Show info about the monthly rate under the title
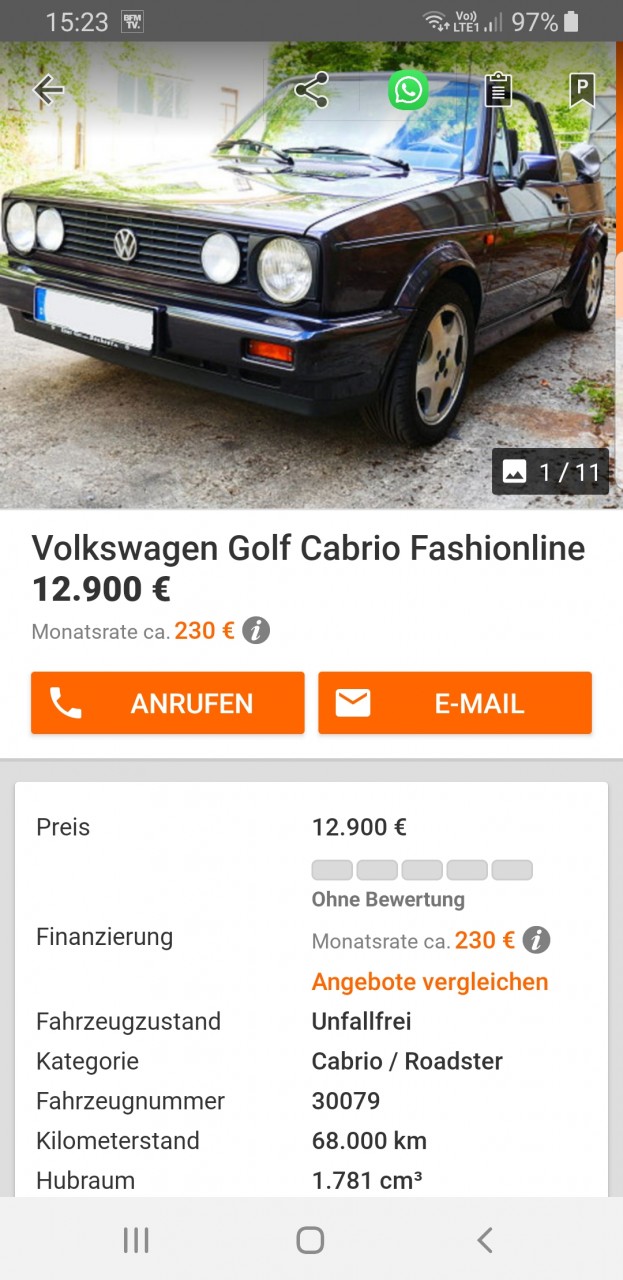Viewport: 623px width, 1280px height. [x=257, y=631]
